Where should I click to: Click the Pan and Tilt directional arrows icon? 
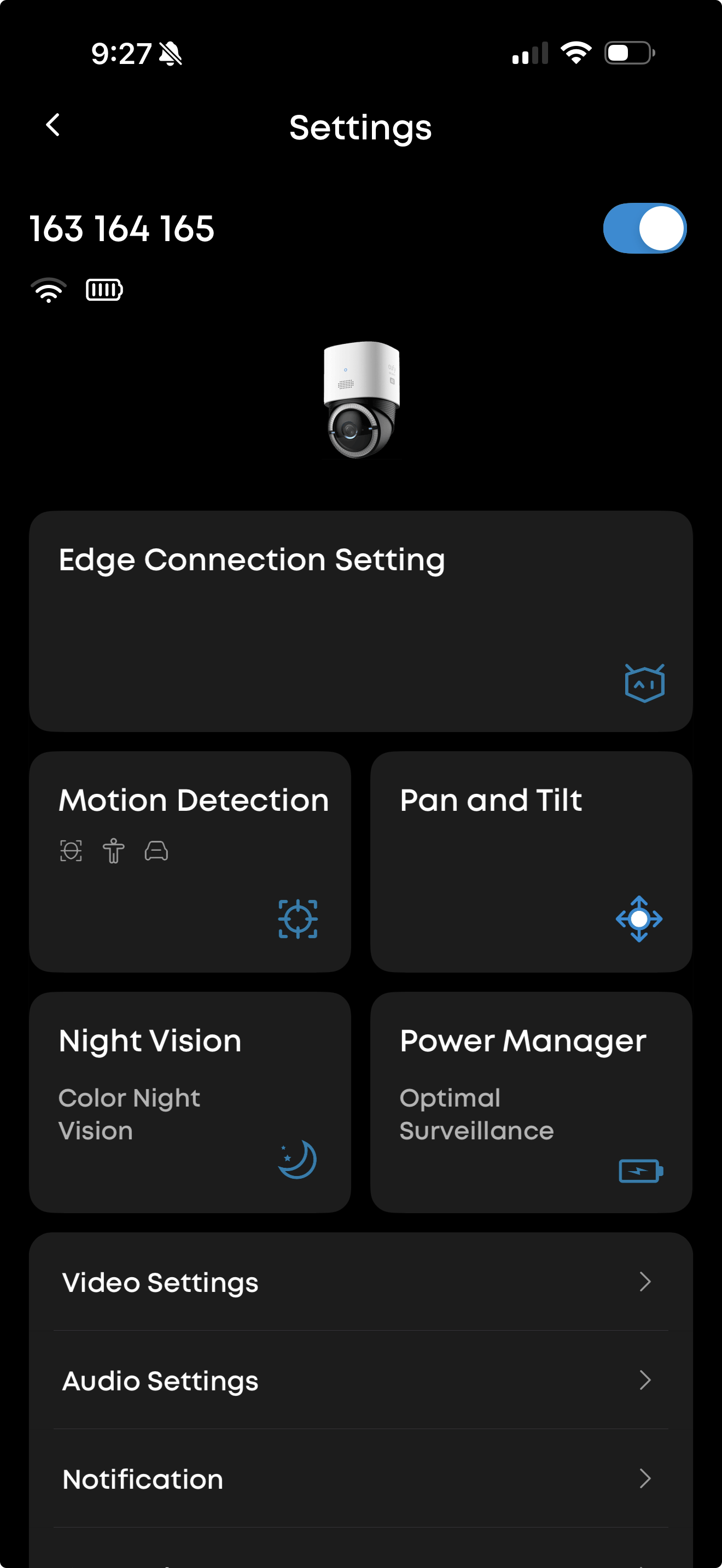tap(639, 919)
